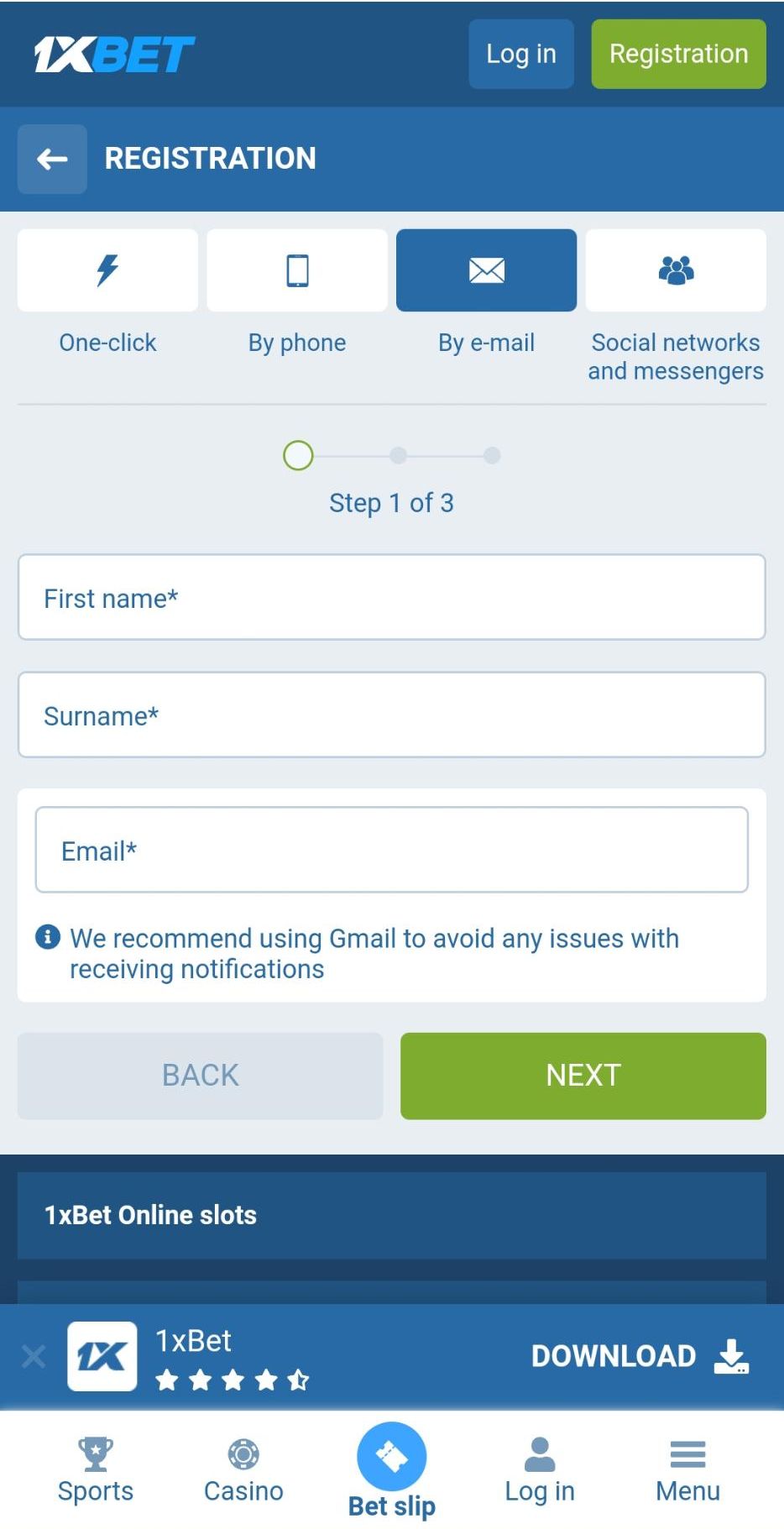Image resolution: width=784 pixels, height=1529 pixels.
Task: Download the 1xBet app
Action: [x=640, y=1356]
